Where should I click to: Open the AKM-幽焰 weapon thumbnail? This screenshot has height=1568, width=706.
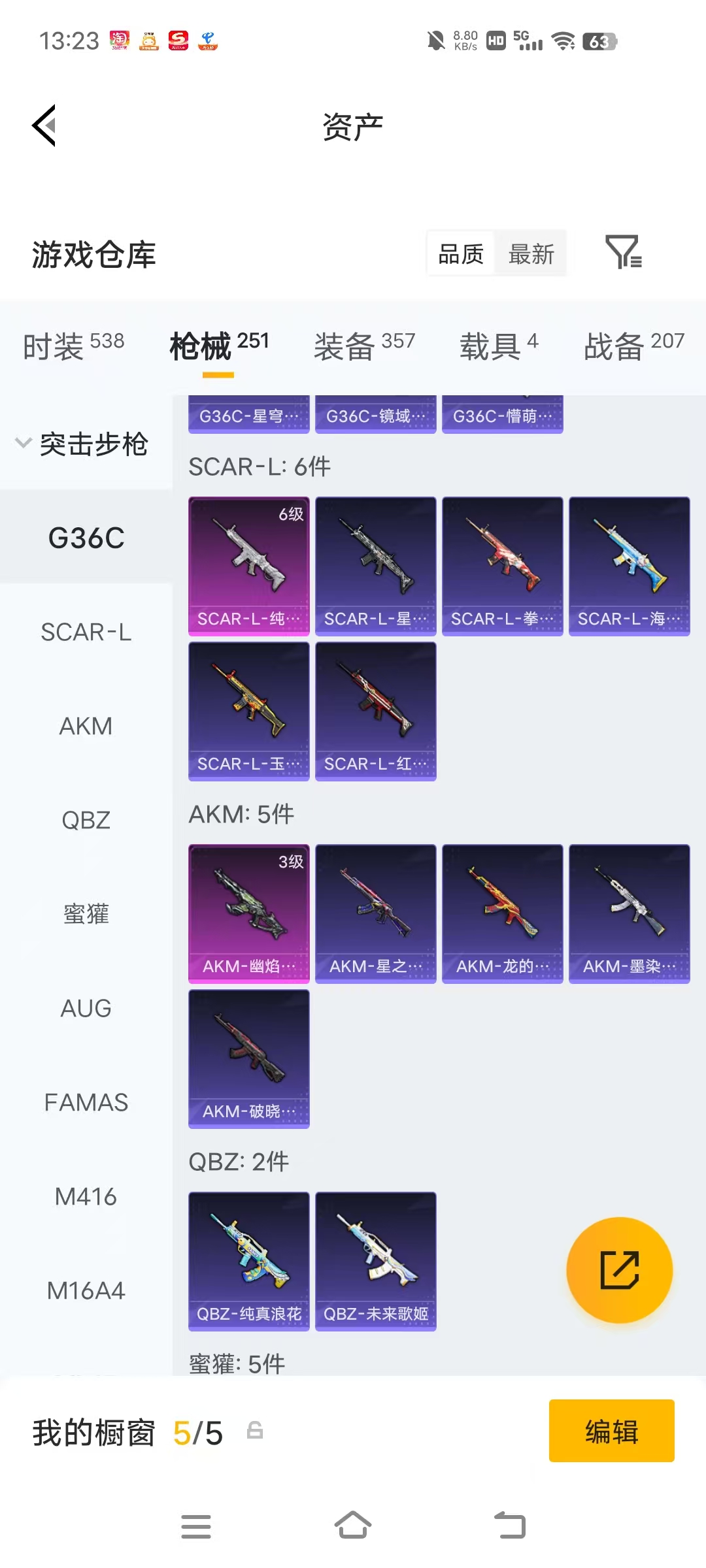[248, 913]
